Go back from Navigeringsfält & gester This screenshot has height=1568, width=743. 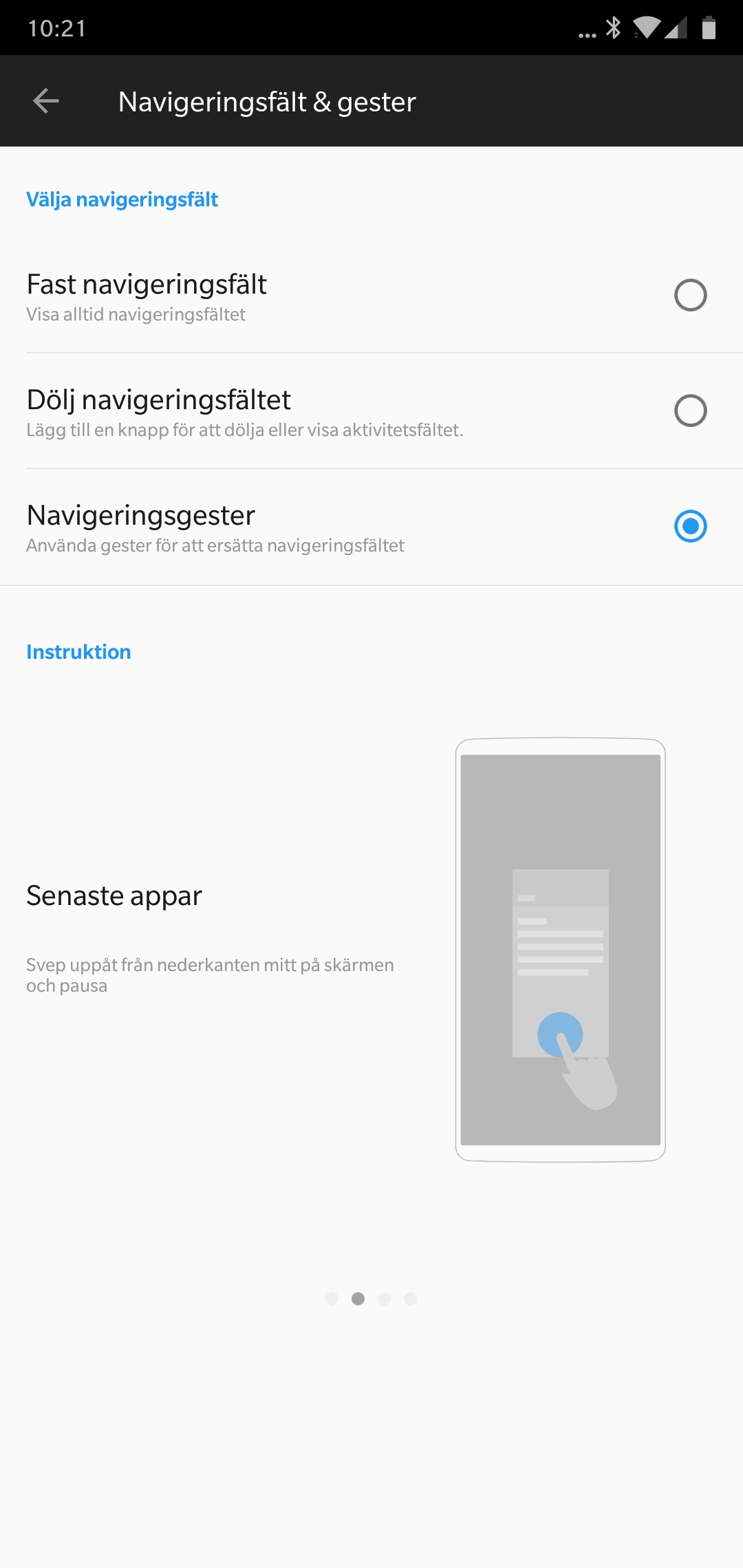click(x=46, y=101)
